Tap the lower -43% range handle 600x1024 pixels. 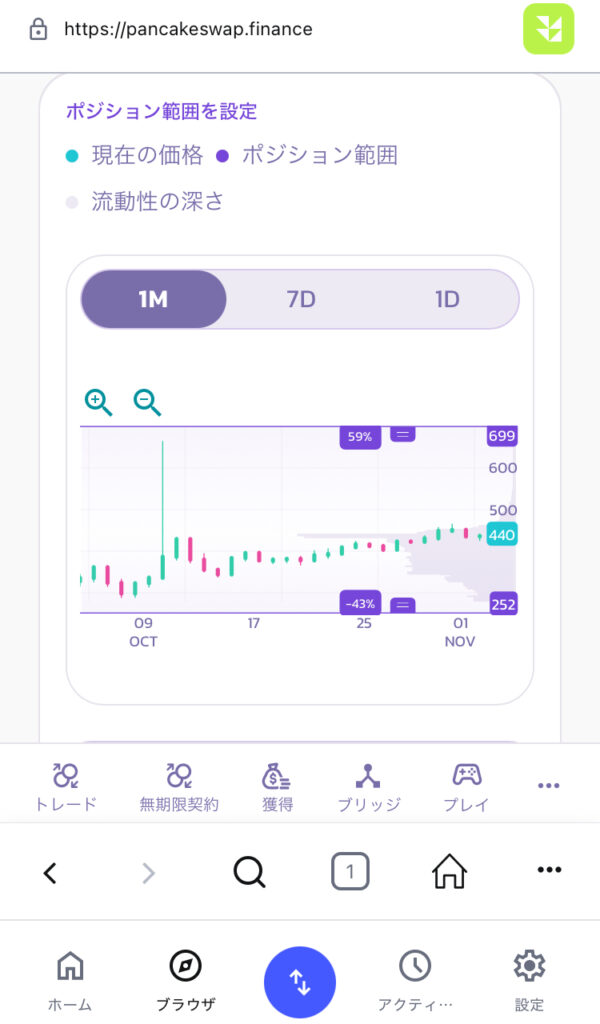pos(402,604)
